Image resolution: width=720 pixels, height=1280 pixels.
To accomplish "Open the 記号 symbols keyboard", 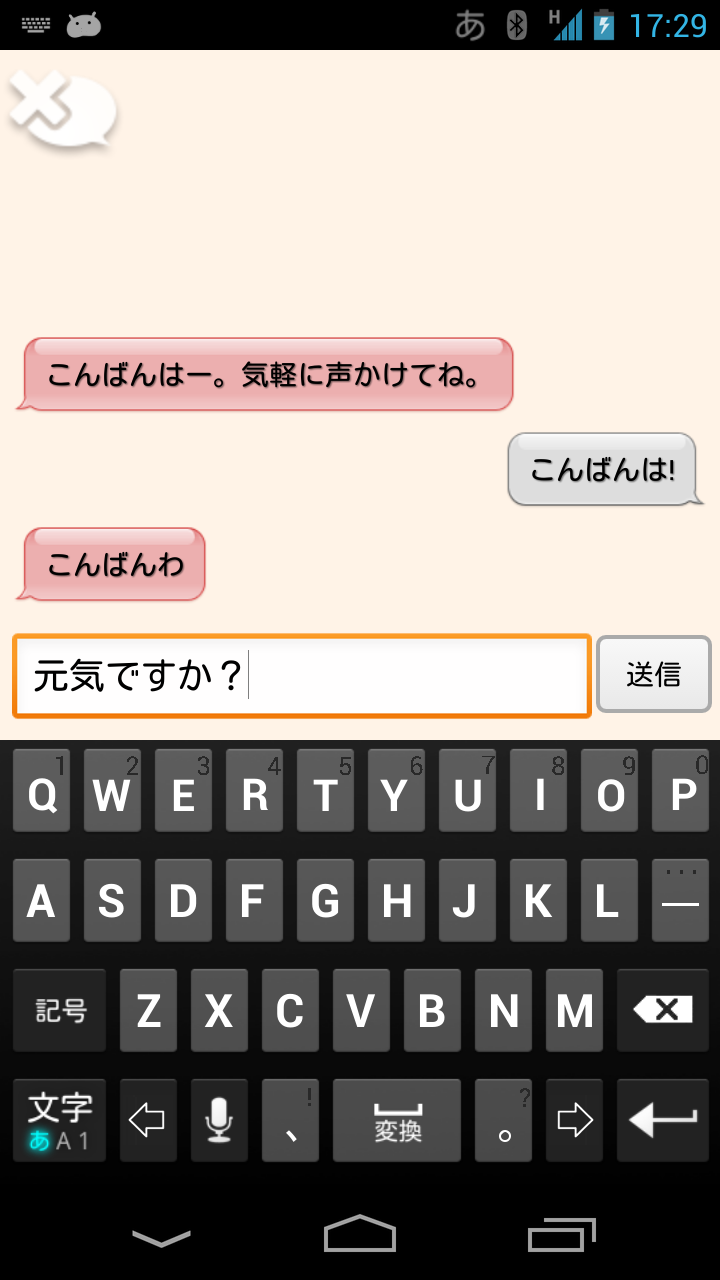I will 60,1011.
